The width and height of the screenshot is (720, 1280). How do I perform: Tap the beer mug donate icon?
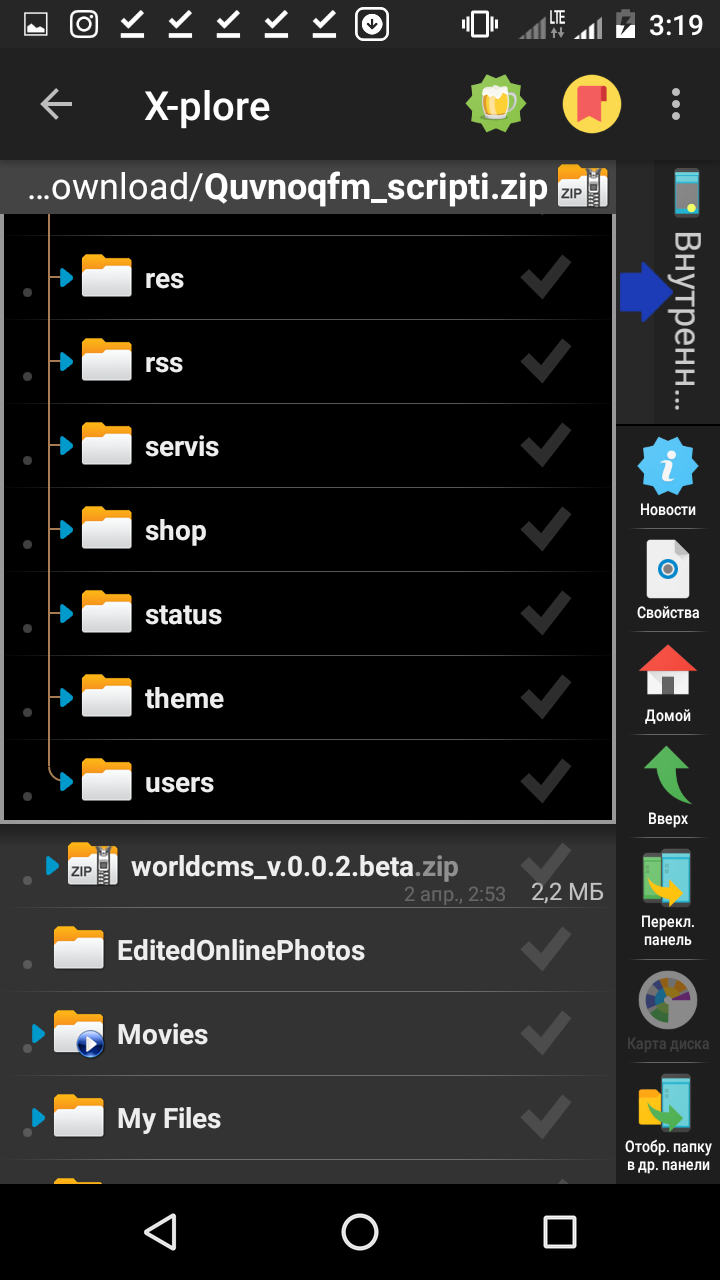coord(496,104)
